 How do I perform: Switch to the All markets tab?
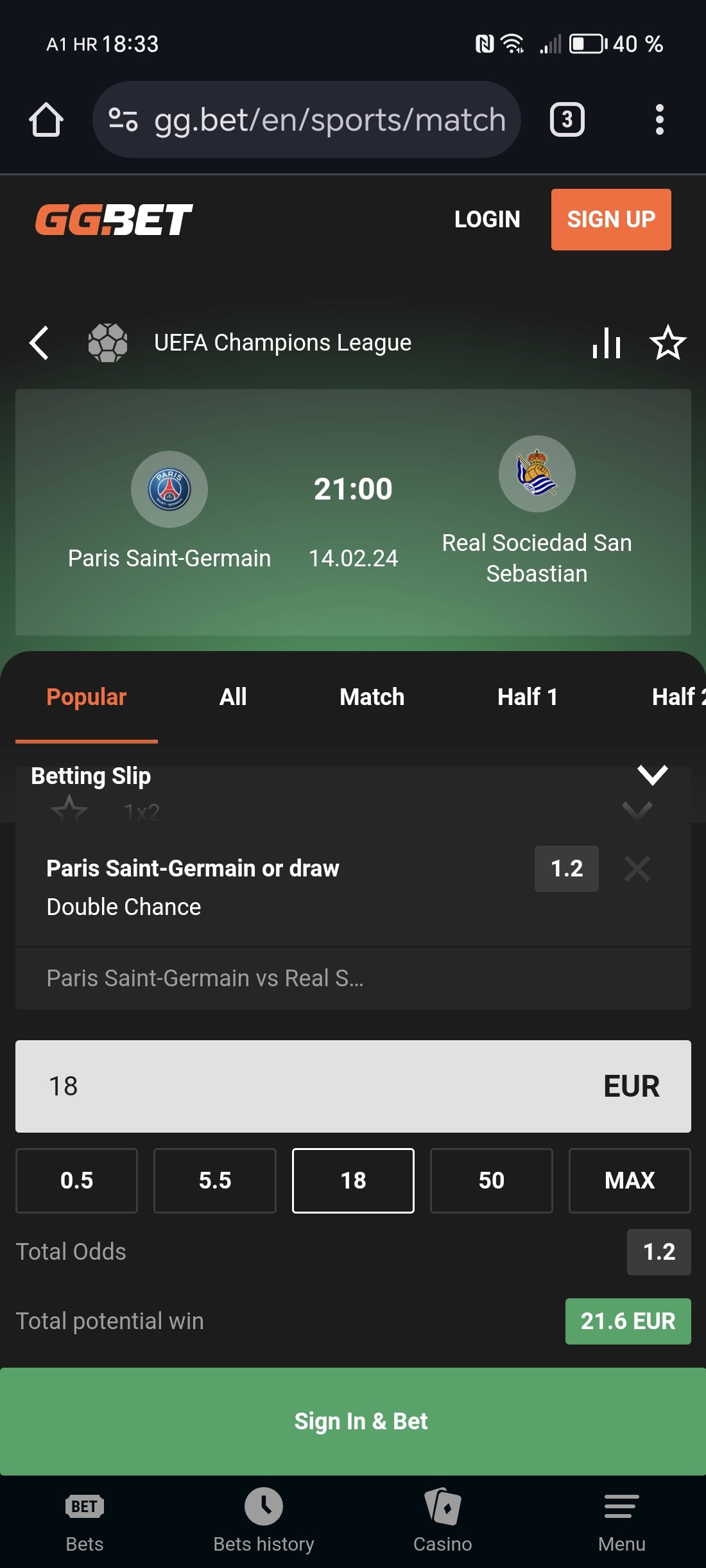[x=233, y=697]
